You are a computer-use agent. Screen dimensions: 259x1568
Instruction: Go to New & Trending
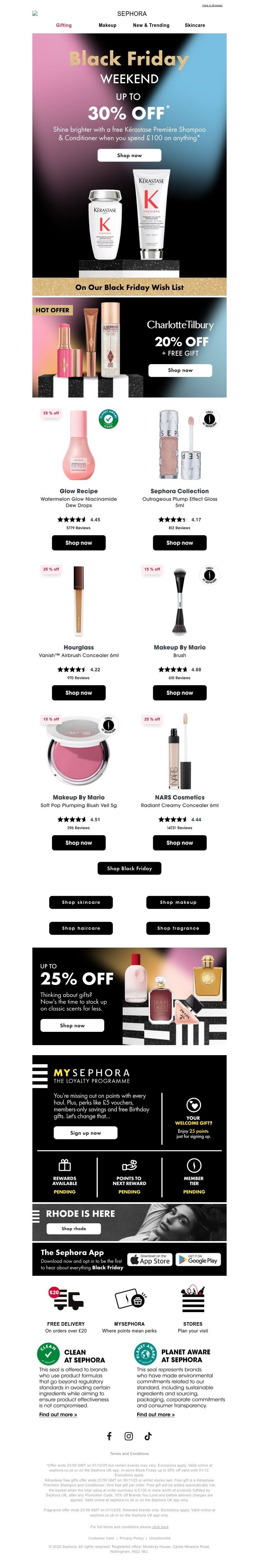click(151, 26)
